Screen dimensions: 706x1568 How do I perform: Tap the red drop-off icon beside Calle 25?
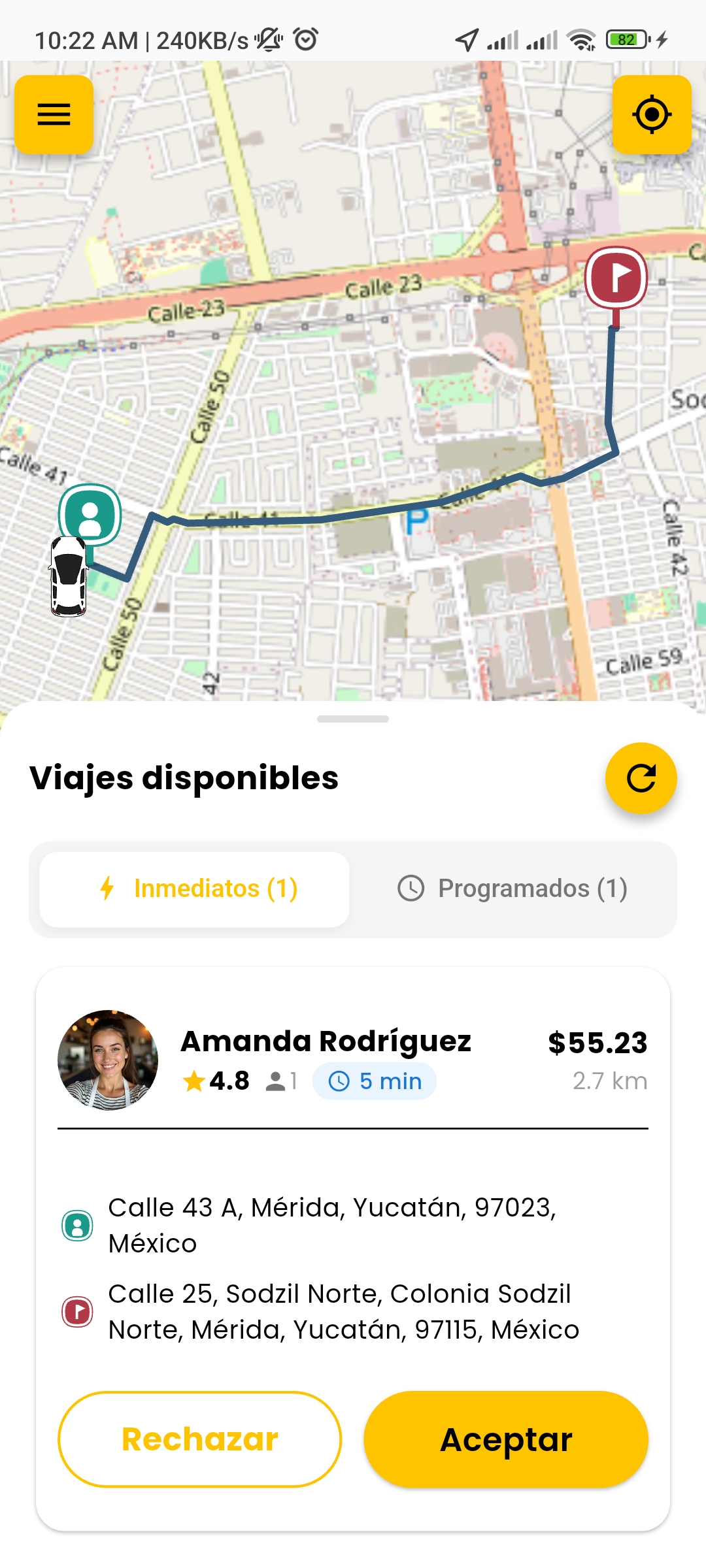[78, 1311]
